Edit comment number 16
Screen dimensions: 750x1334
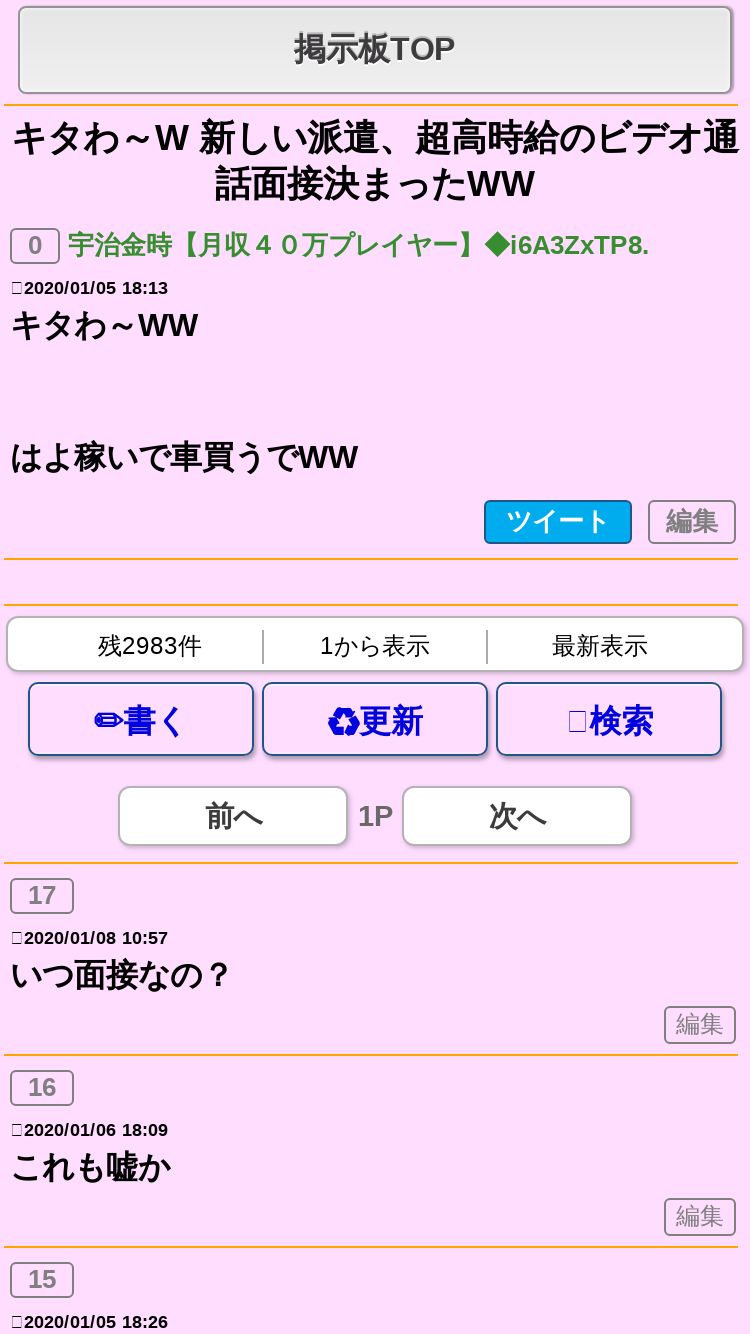700,1217
